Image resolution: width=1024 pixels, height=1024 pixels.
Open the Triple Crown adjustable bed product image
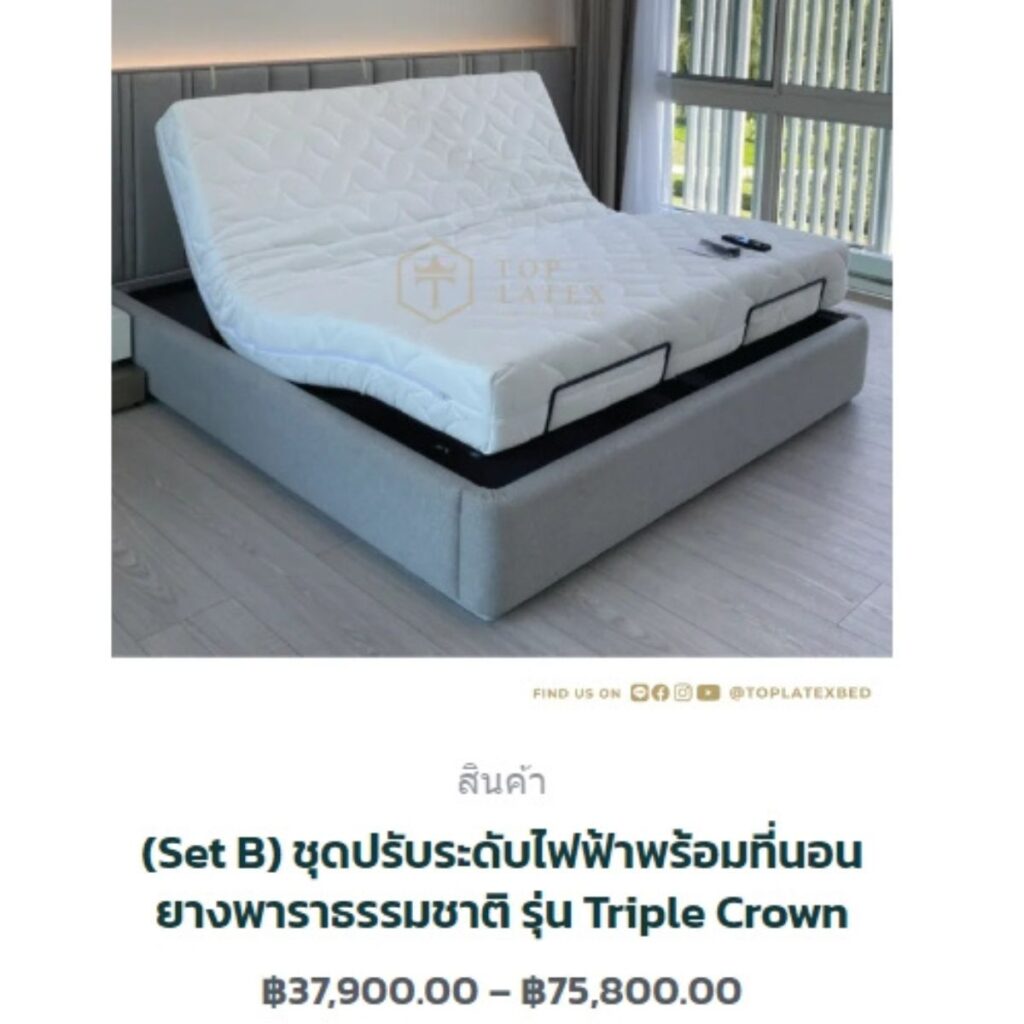tap(501, 330)
